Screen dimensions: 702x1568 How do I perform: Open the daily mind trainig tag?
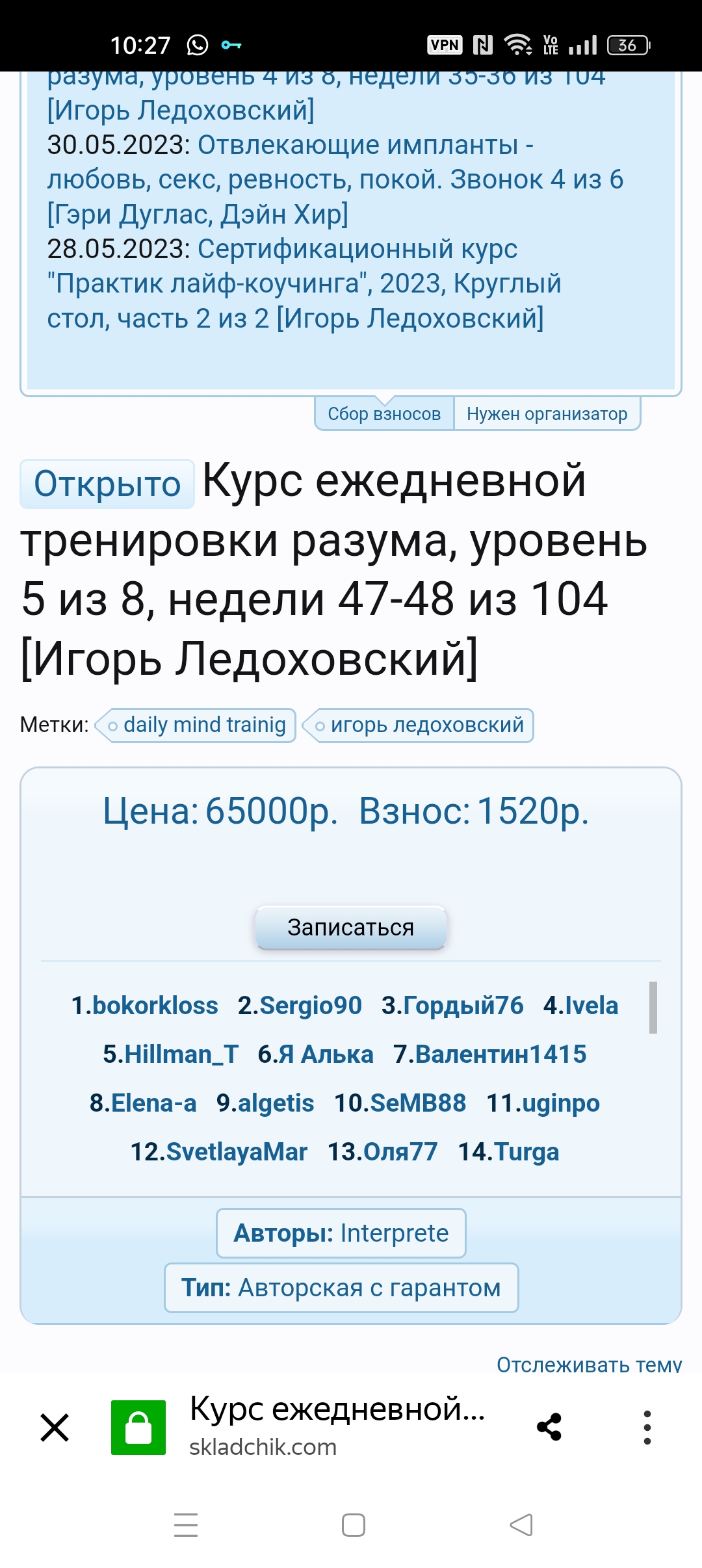tap(196, 725)
